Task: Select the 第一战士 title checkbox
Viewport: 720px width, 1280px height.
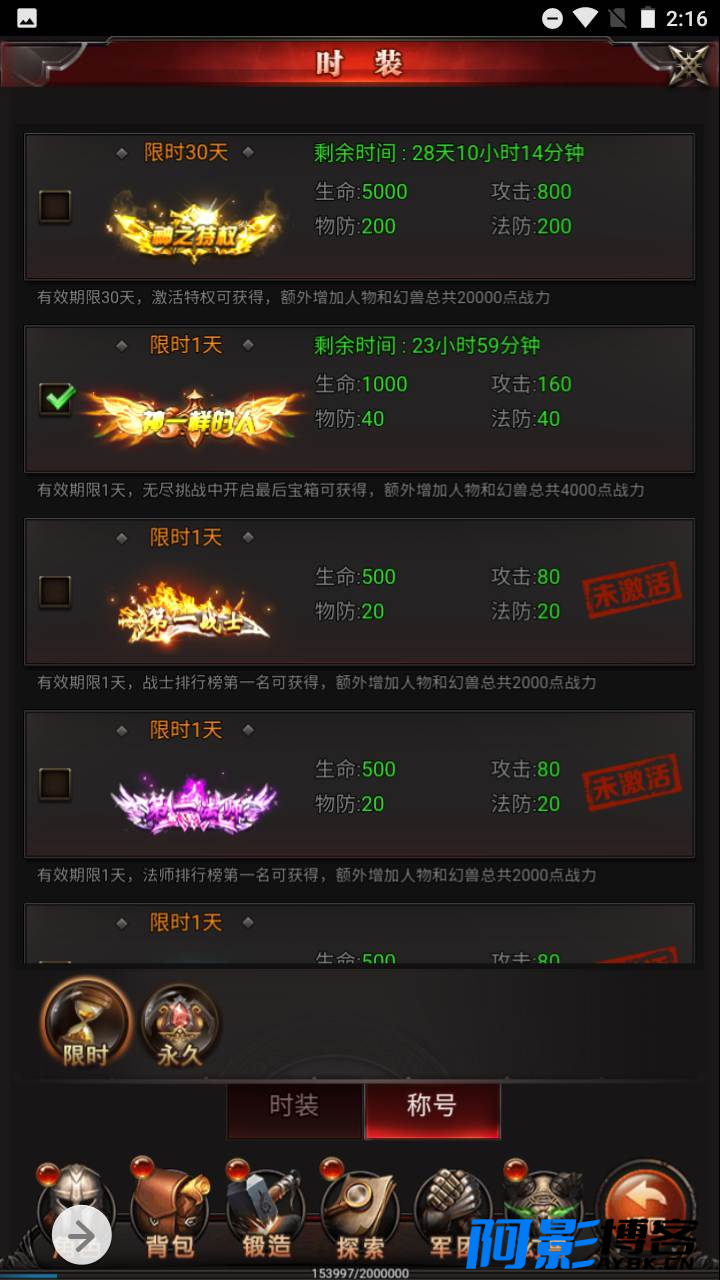Action: (55, 591)
